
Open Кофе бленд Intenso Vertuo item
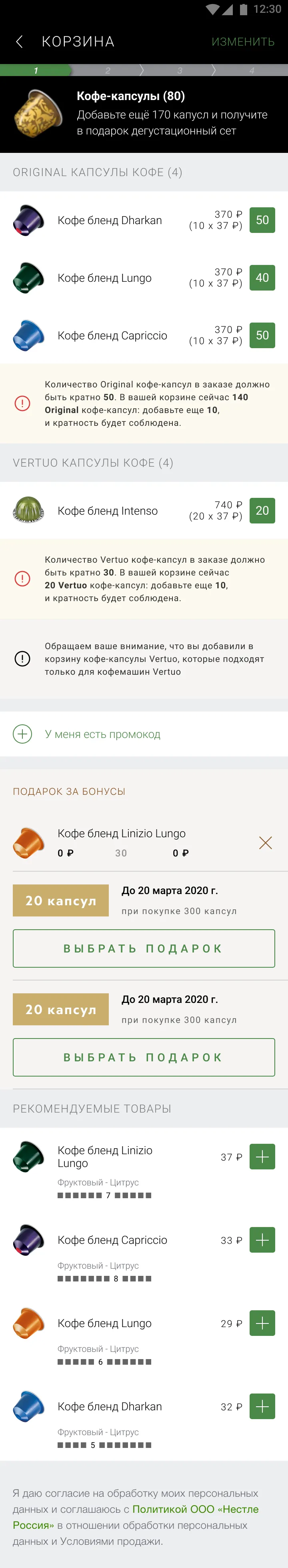point(107,511)
